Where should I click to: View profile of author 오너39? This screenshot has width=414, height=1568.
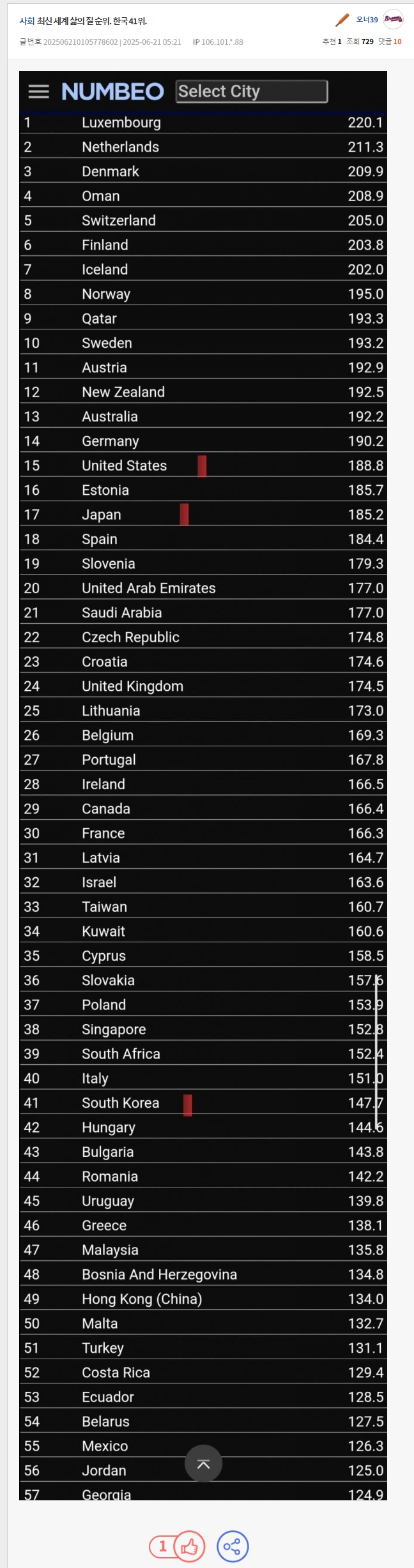(367, 20)
